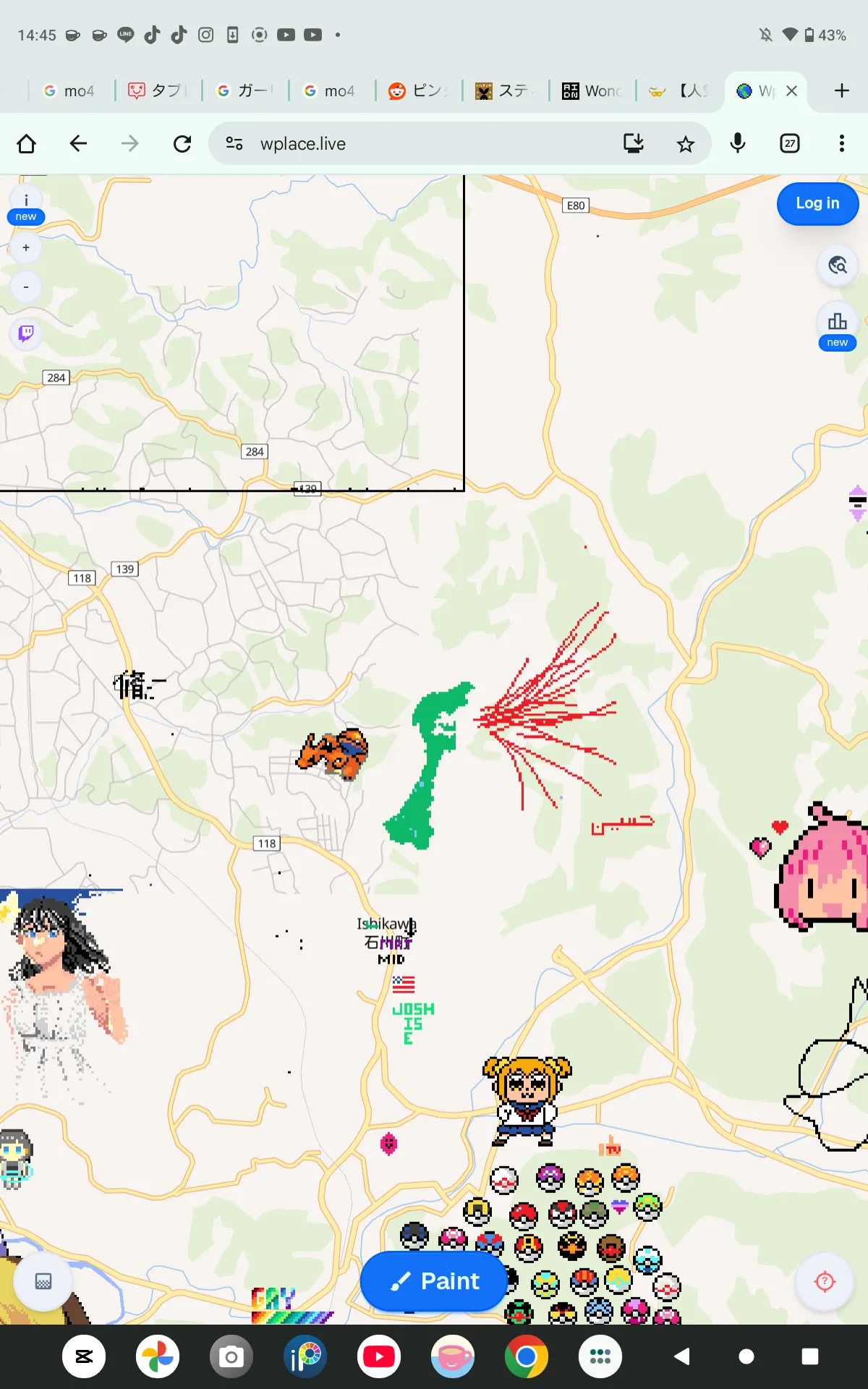Viewport: 868px width, 1389px height.
Task: Open the Twitch icon on the map
Action: click(x=26, y=333)
